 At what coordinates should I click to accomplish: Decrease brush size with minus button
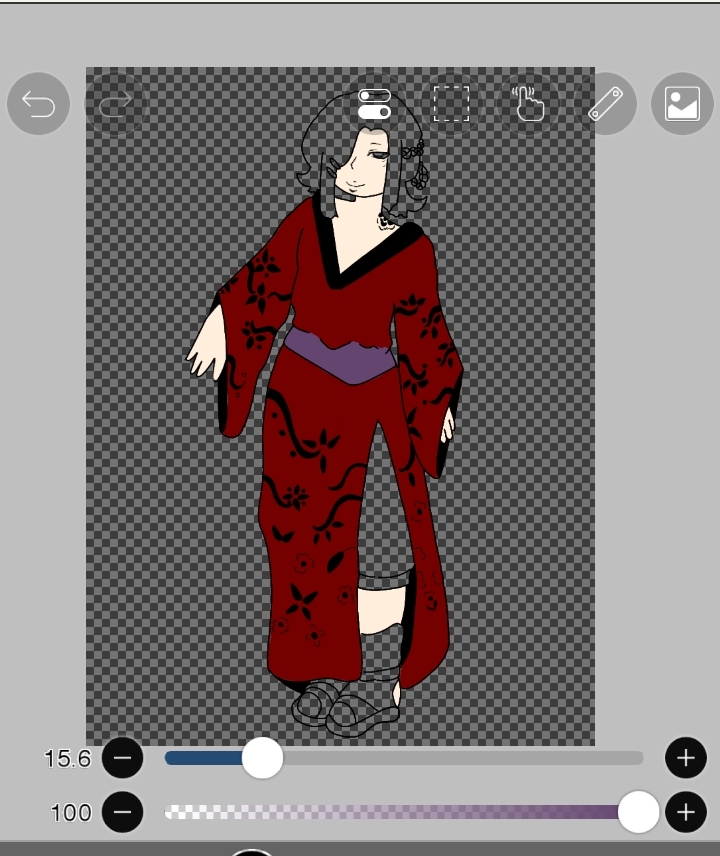point(122,758)
